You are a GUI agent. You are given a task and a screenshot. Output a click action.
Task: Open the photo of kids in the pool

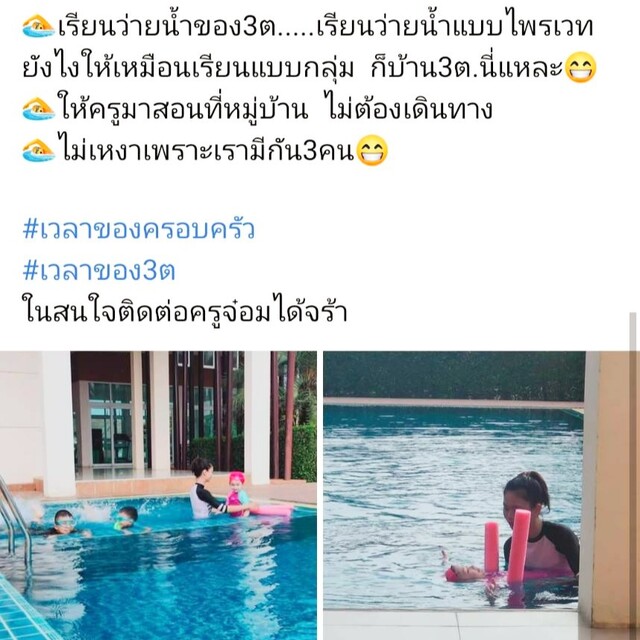coord(158,495)
